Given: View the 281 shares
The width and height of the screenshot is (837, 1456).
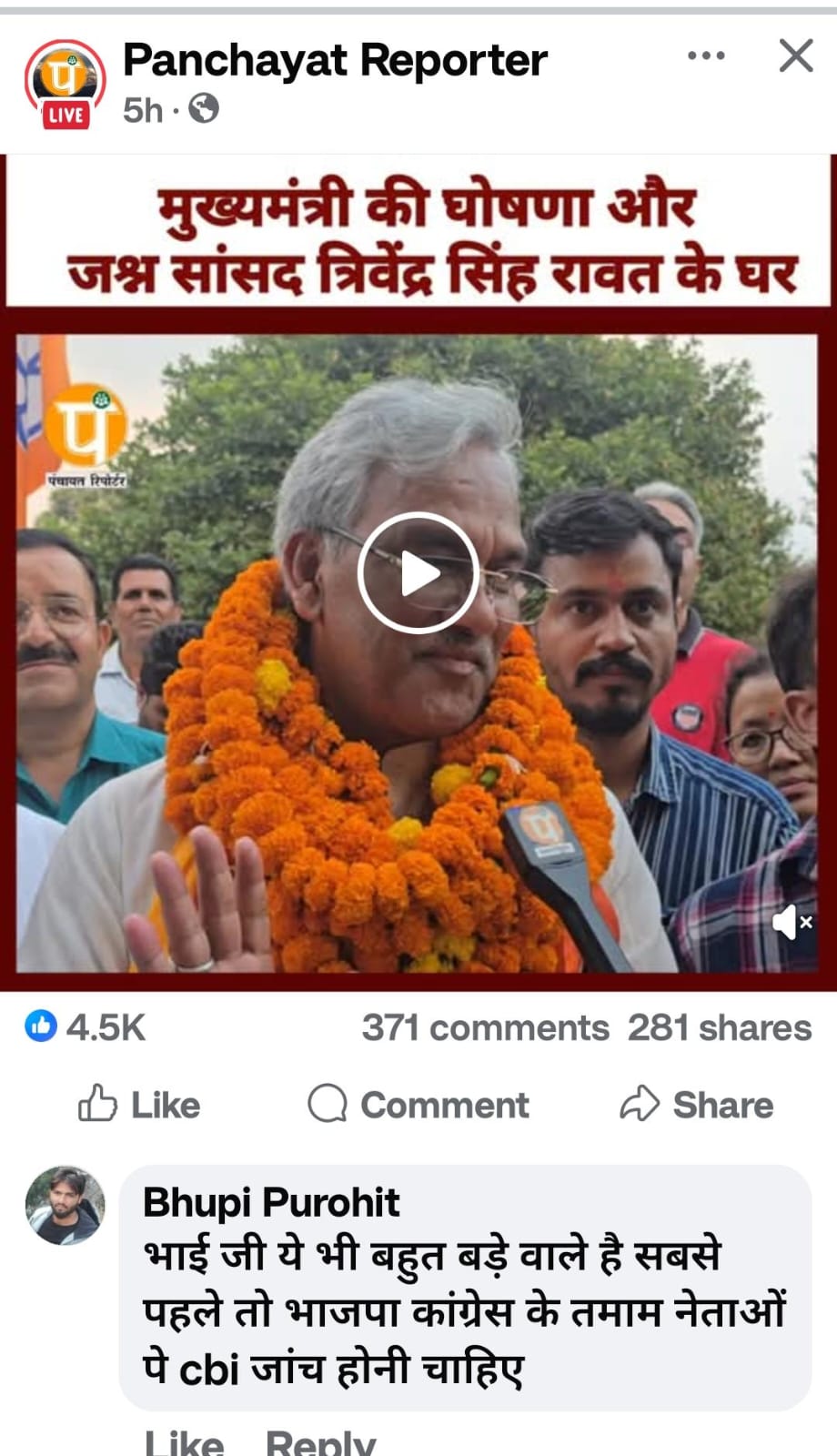Looking at the screenshot, I should tap(719, 1027).
